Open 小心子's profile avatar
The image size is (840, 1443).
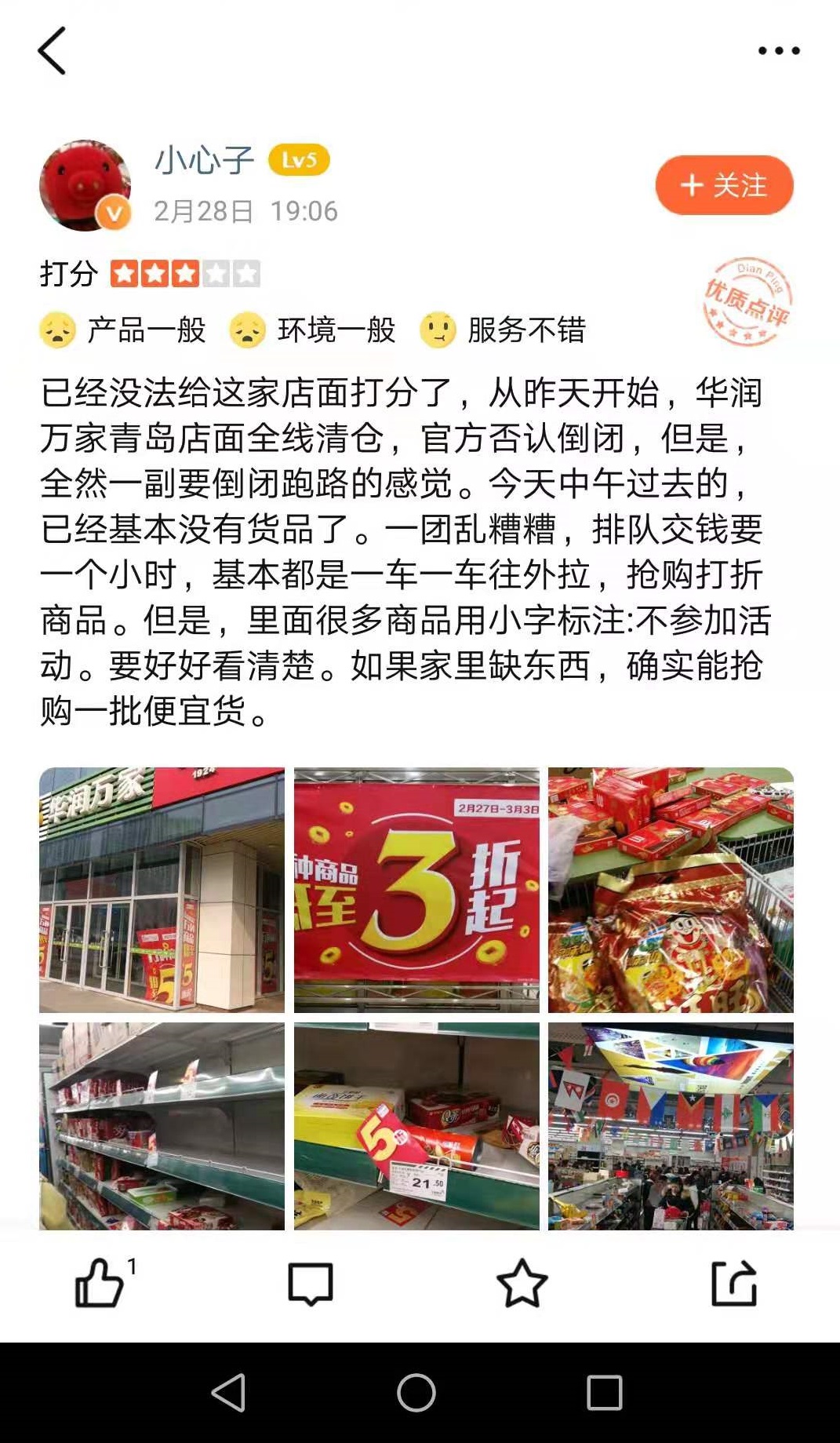[x=85, y=185]
